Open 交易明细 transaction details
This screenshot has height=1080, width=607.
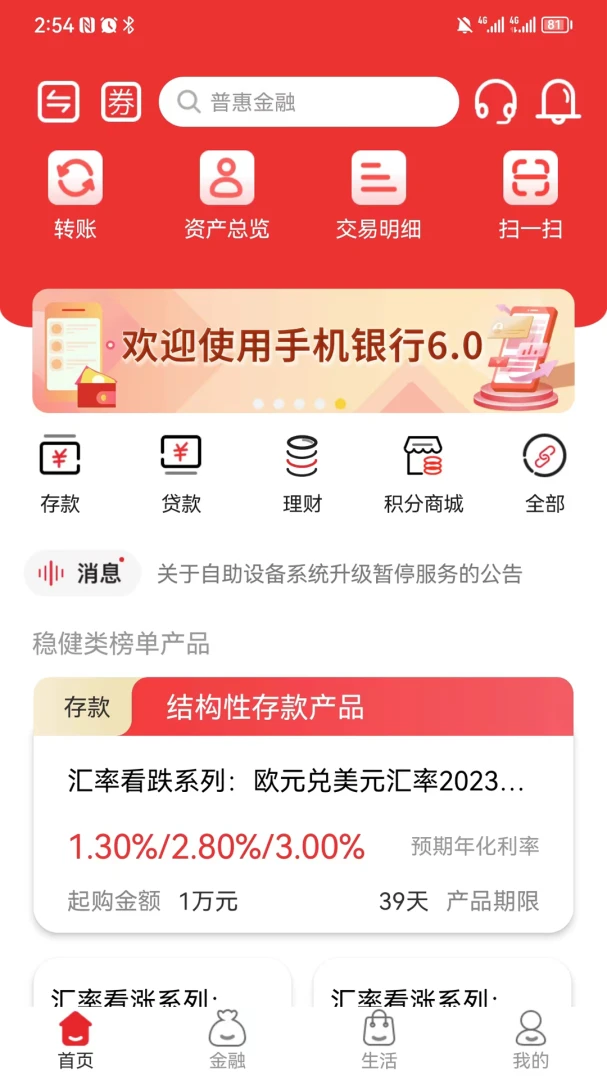point(378,195)
